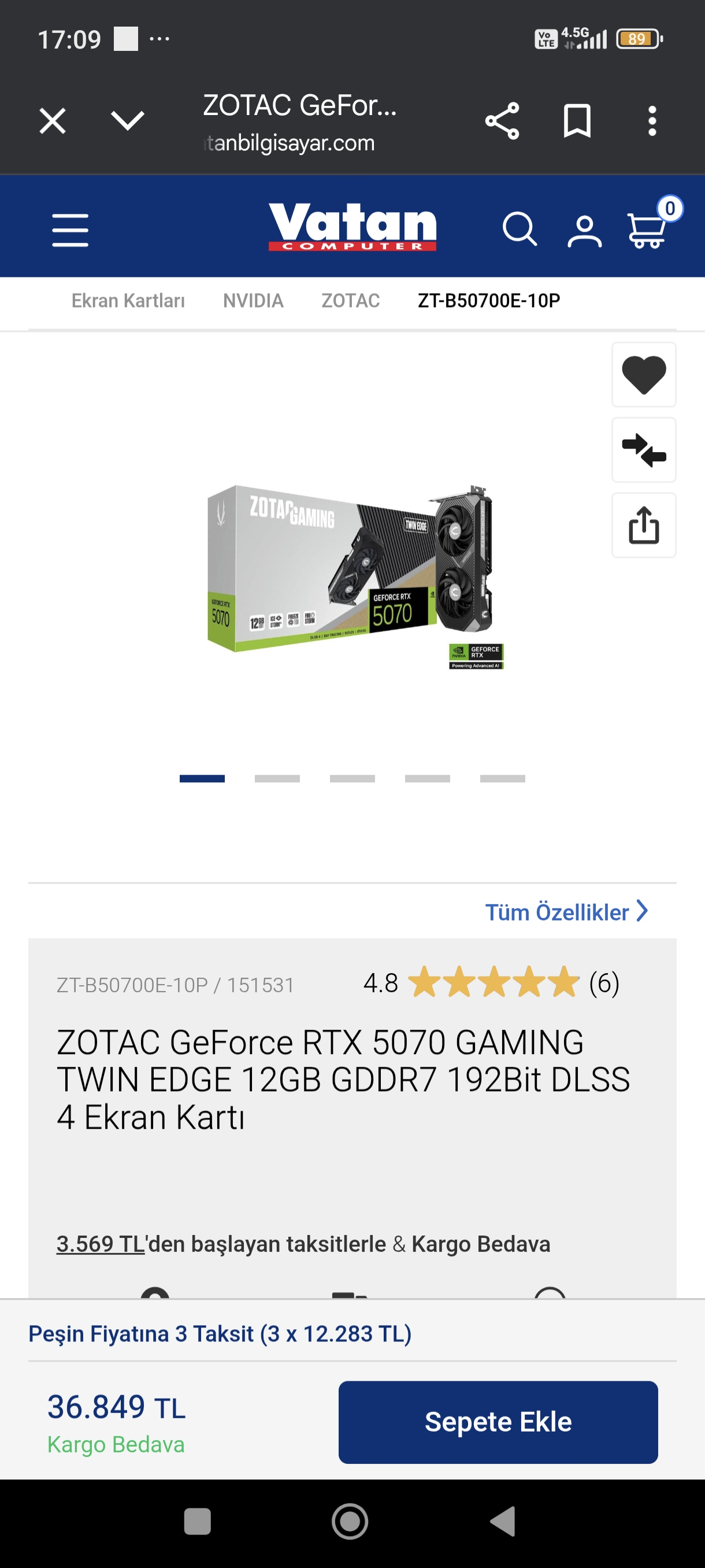Open the user account icon
The image size is (705, 1568).
coord(584,231)
